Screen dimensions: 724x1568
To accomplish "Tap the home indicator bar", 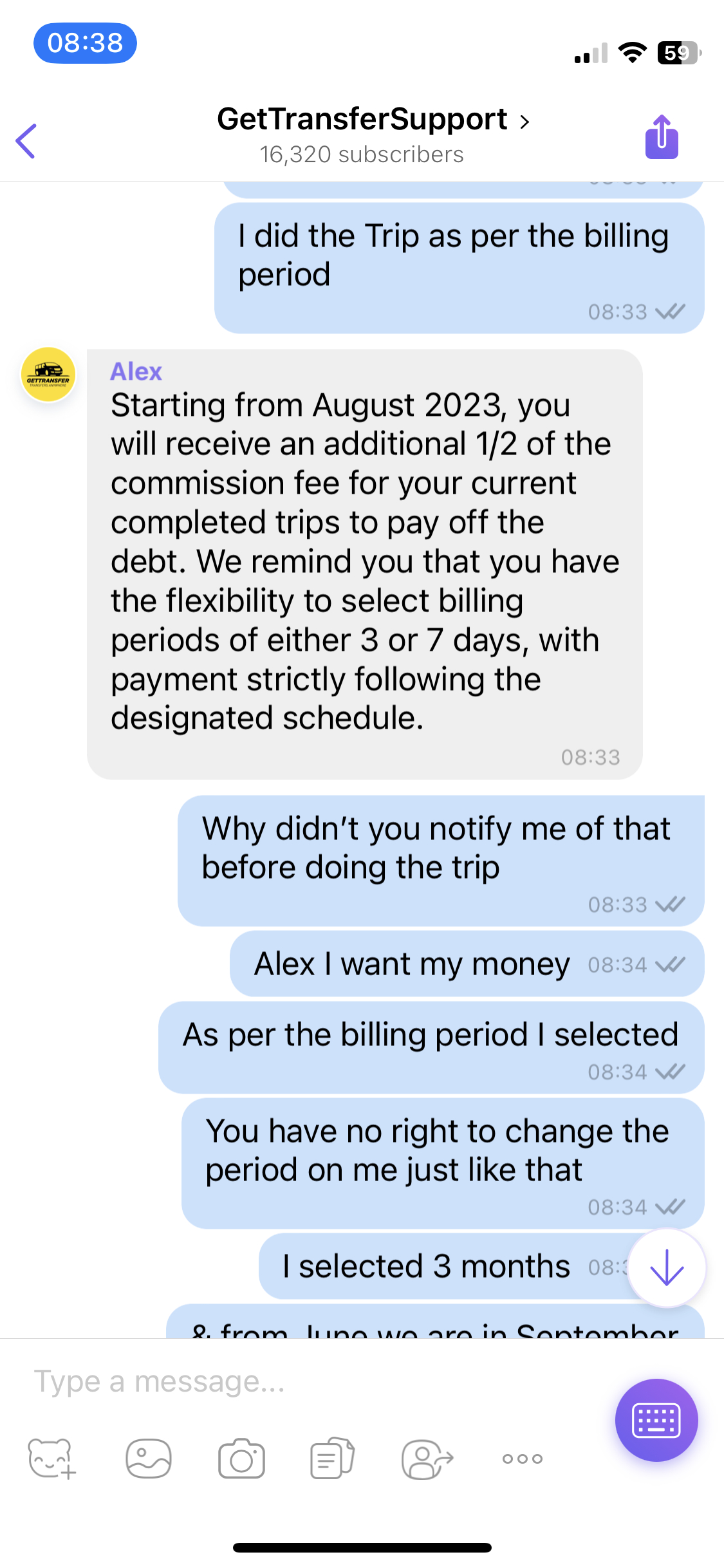I will coord(362,1548).
